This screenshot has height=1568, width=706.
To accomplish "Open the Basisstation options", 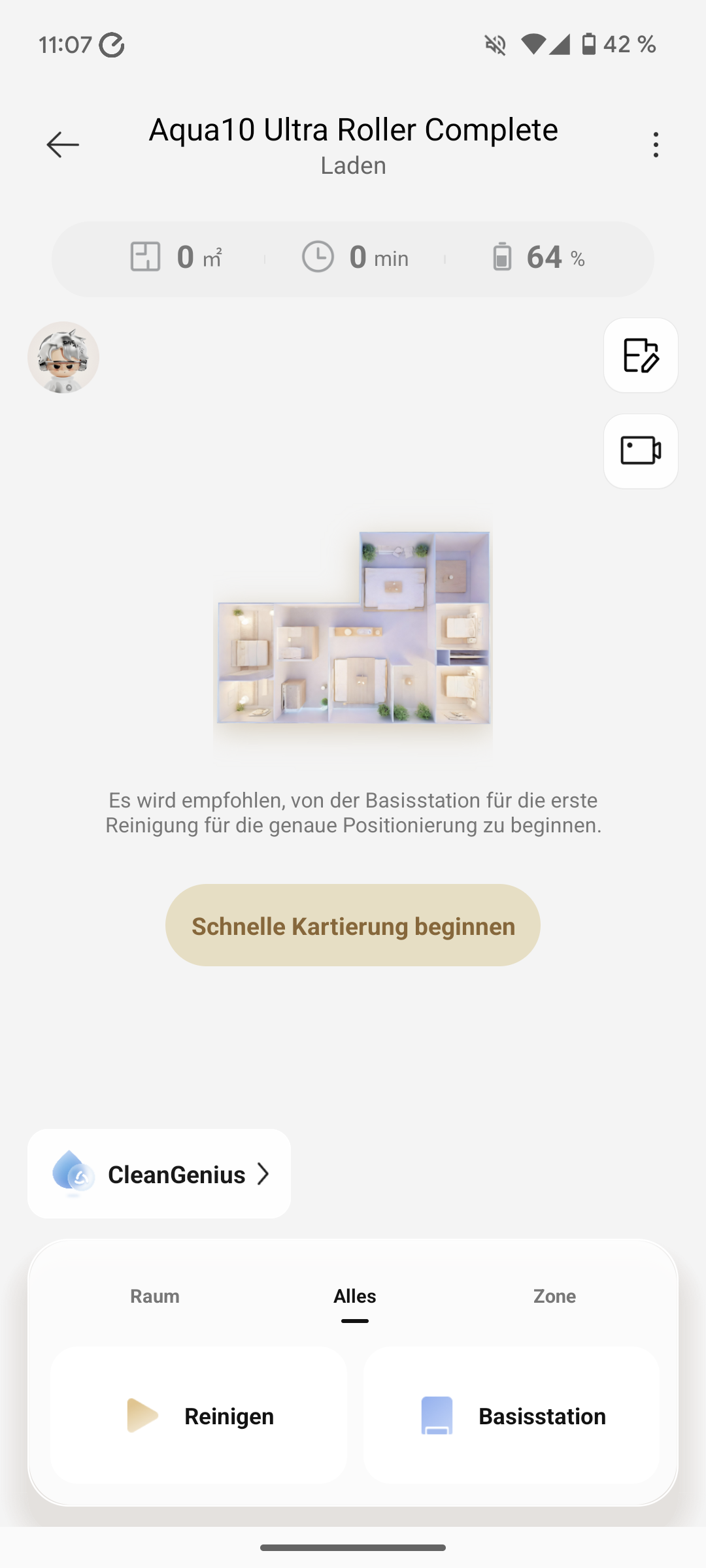I will point(512,1416).
